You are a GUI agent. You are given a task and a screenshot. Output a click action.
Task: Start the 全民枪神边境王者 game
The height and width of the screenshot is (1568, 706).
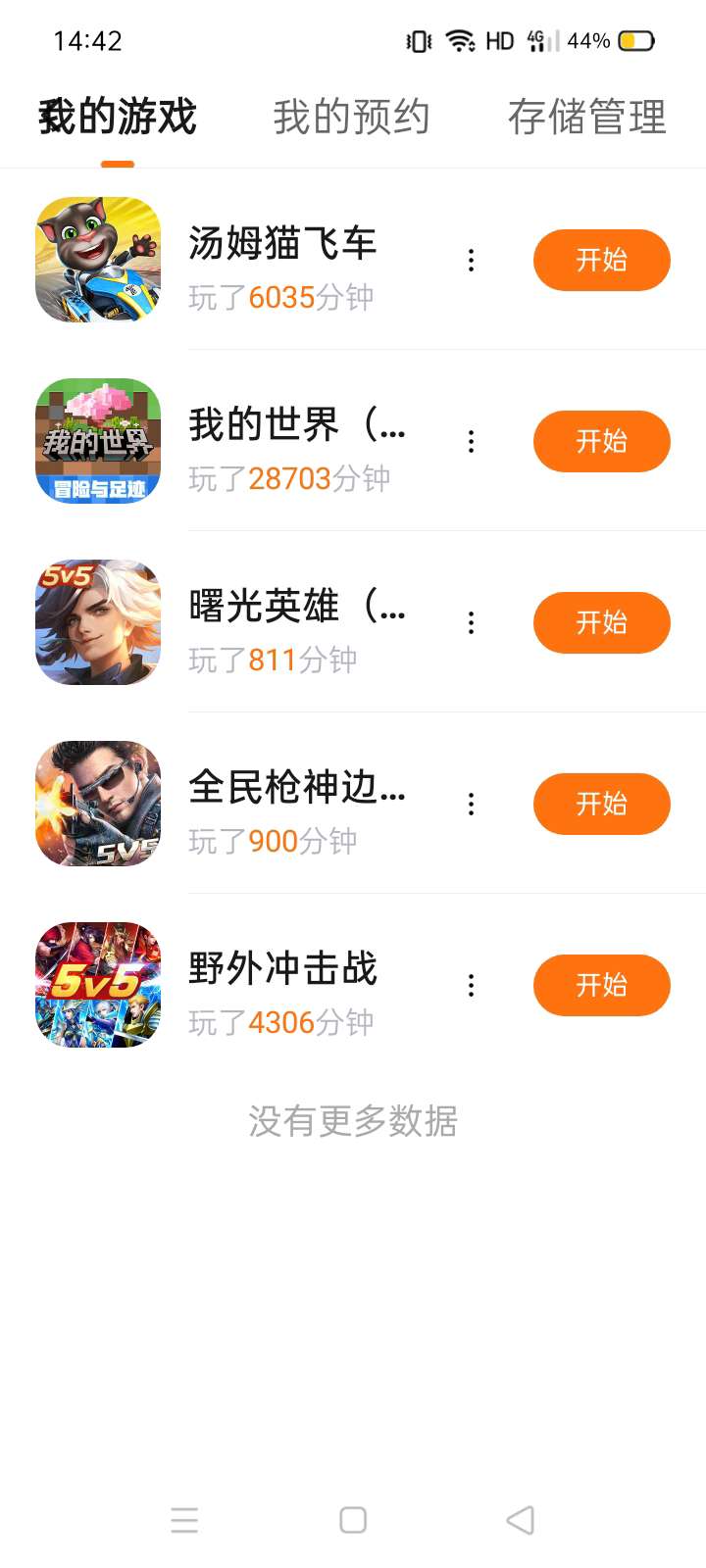[601, 804]
